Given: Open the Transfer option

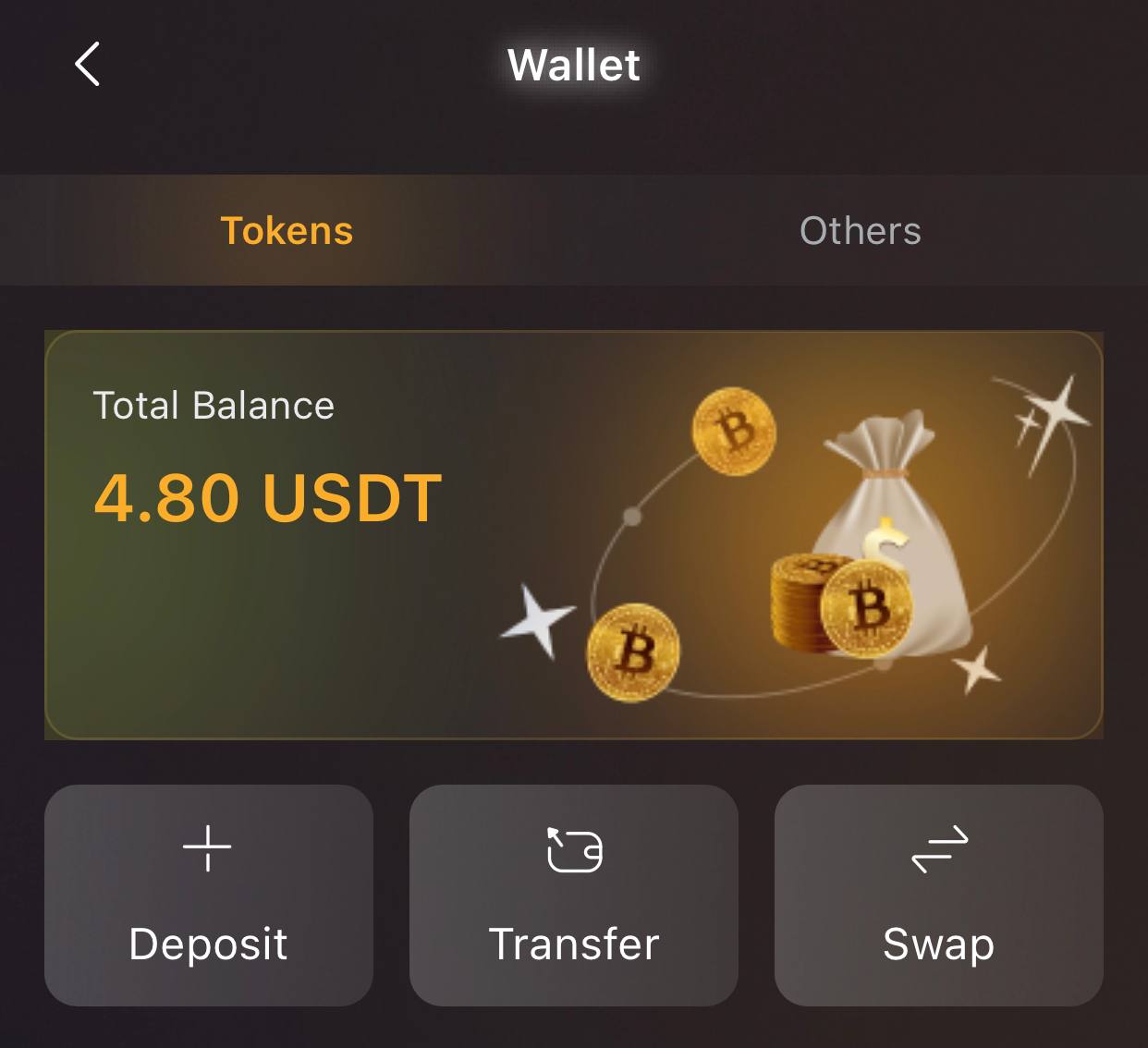Looking at the screenshot, I should [x=574, y=895].
